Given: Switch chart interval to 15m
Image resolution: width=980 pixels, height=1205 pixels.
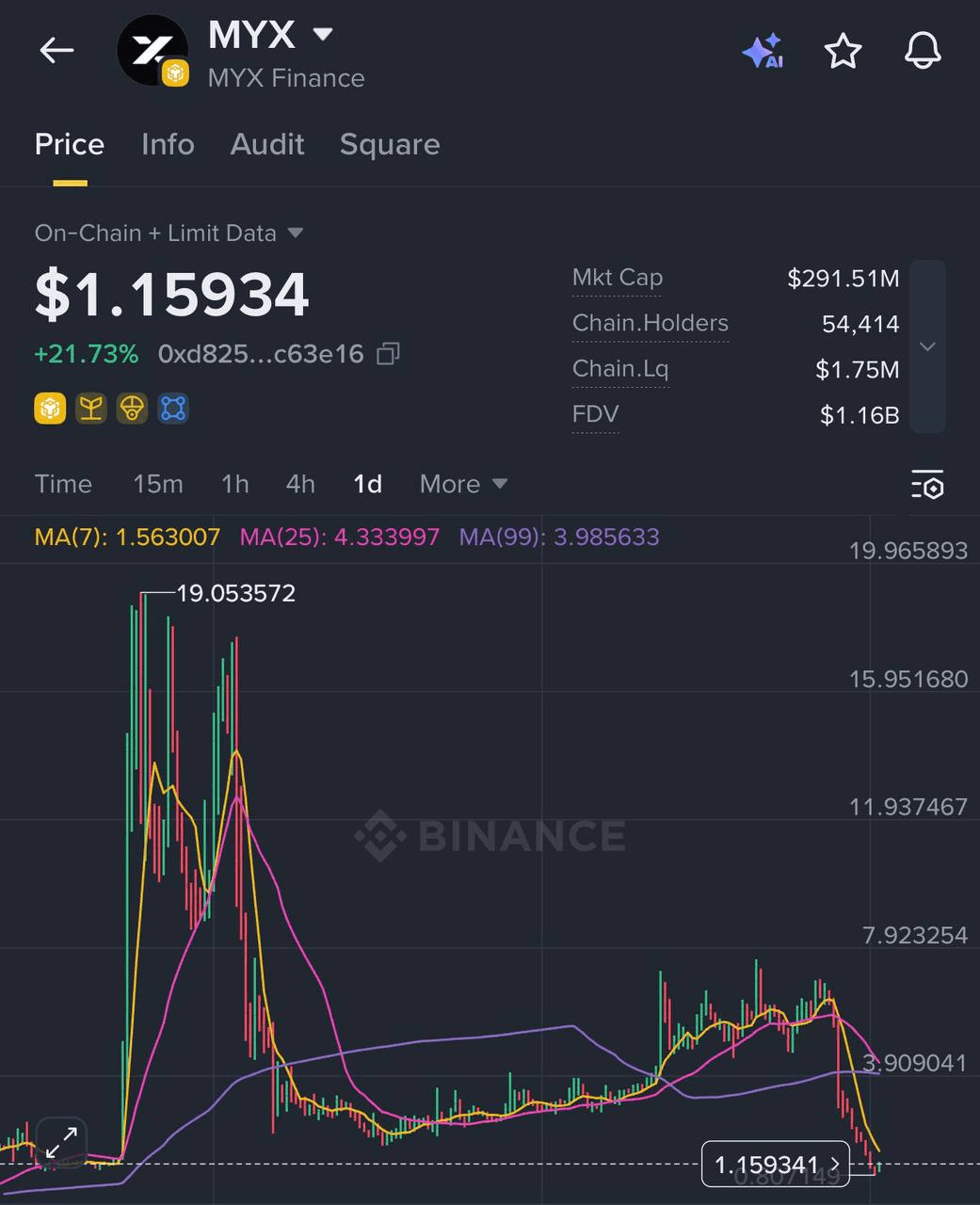Looking at the screenshot, I should point(158,484).
